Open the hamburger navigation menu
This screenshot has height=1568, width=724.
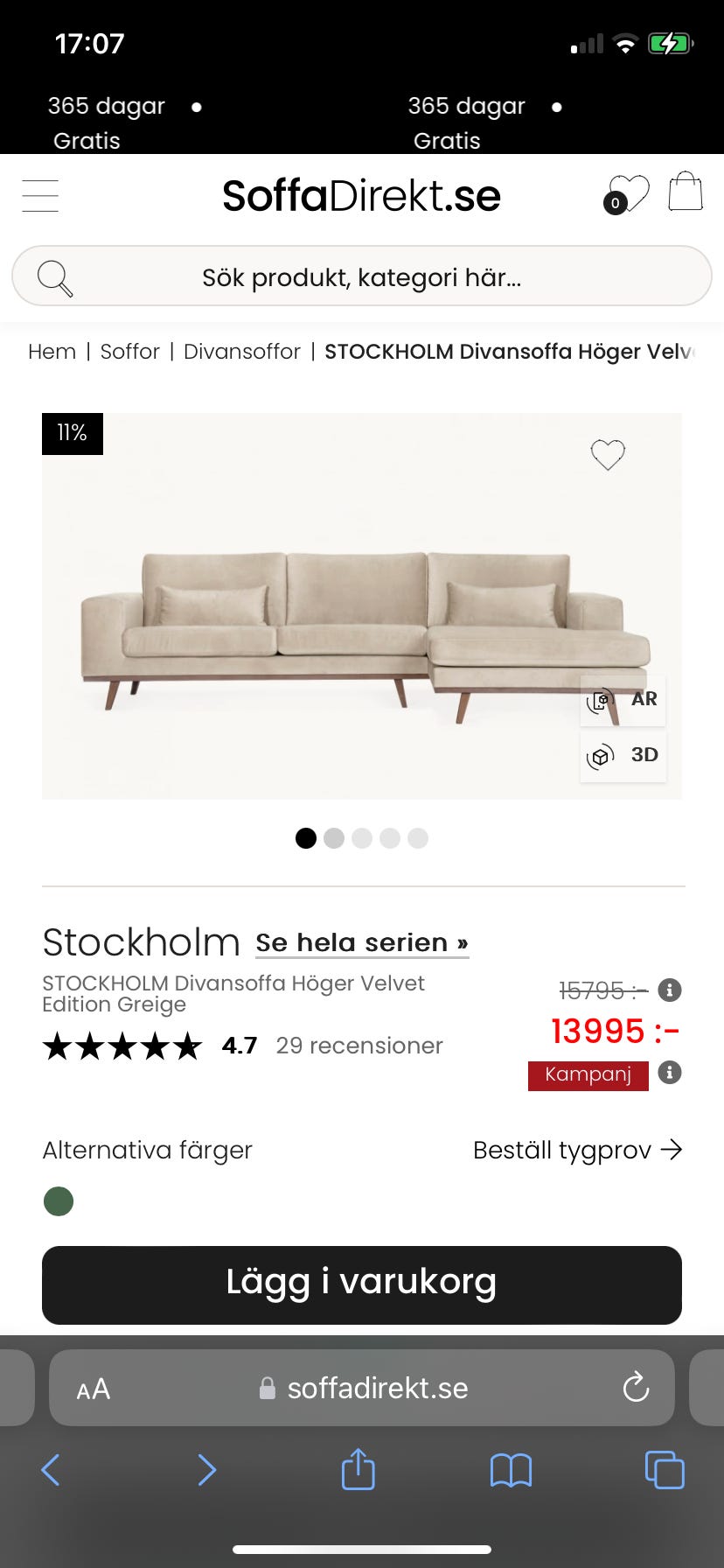coord(39,194)
